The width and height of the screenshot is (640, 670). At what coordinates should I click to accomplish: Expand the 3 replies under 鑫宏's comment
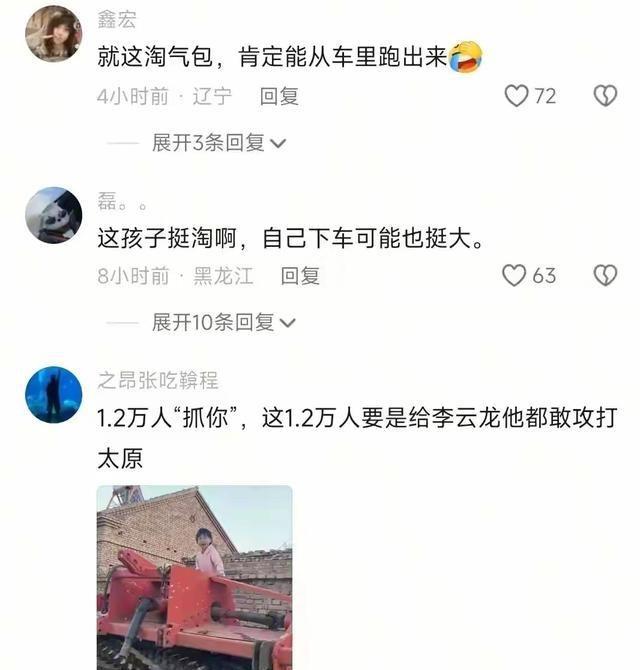(219, 143)
